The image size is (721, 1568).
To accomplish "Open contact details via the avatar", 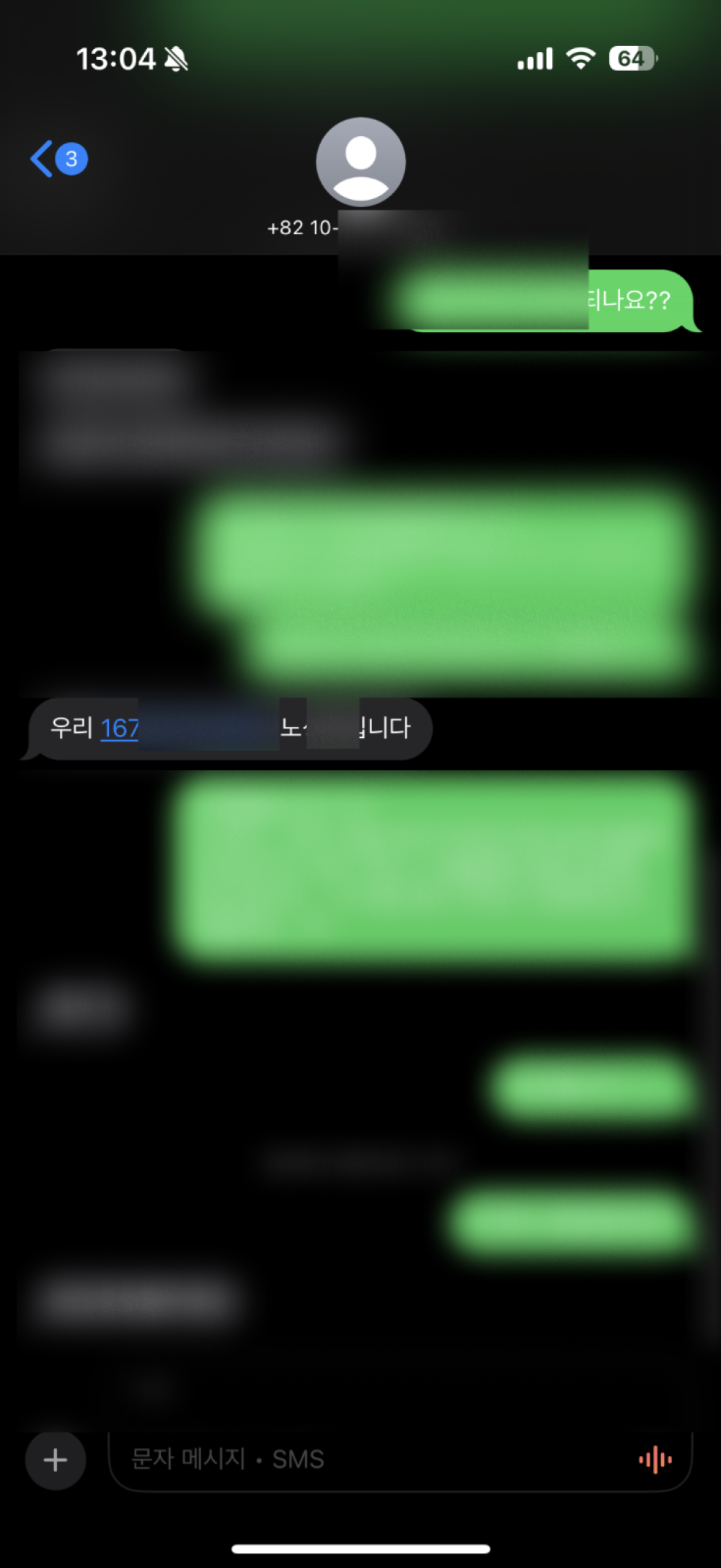I will point(360,162).
